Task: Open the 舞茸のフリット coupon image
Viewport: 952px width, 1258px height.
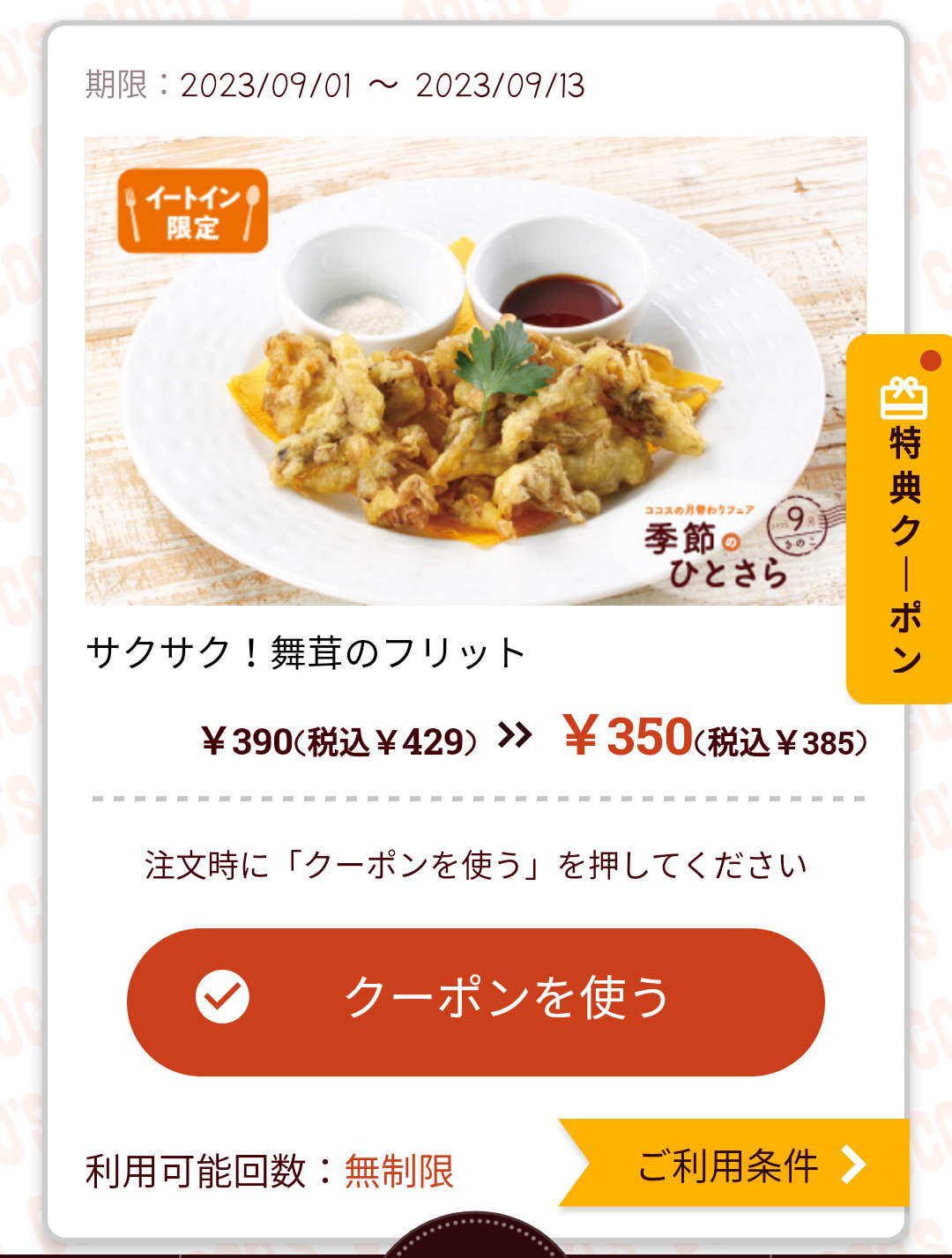Action: click(476, 370)
